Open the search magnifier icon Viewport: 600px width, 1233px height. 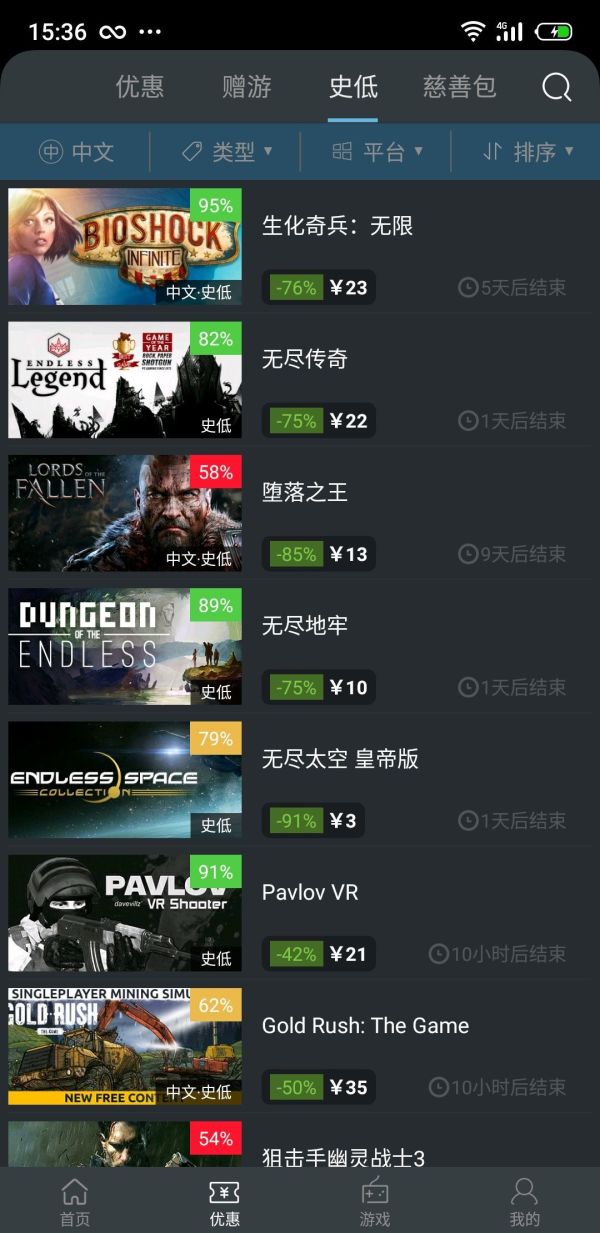[557, 87]
